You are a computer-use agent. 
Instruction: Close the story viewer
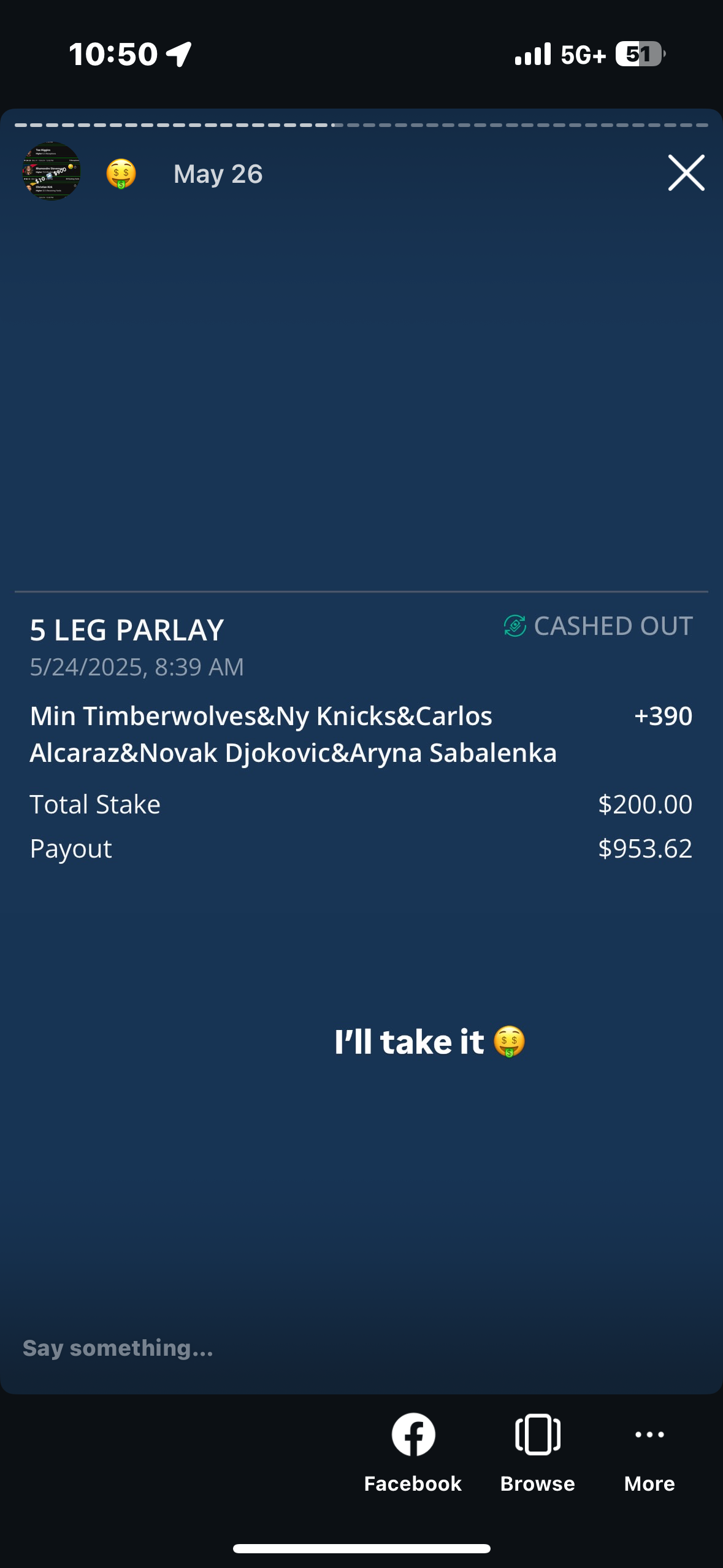(686, 173)
